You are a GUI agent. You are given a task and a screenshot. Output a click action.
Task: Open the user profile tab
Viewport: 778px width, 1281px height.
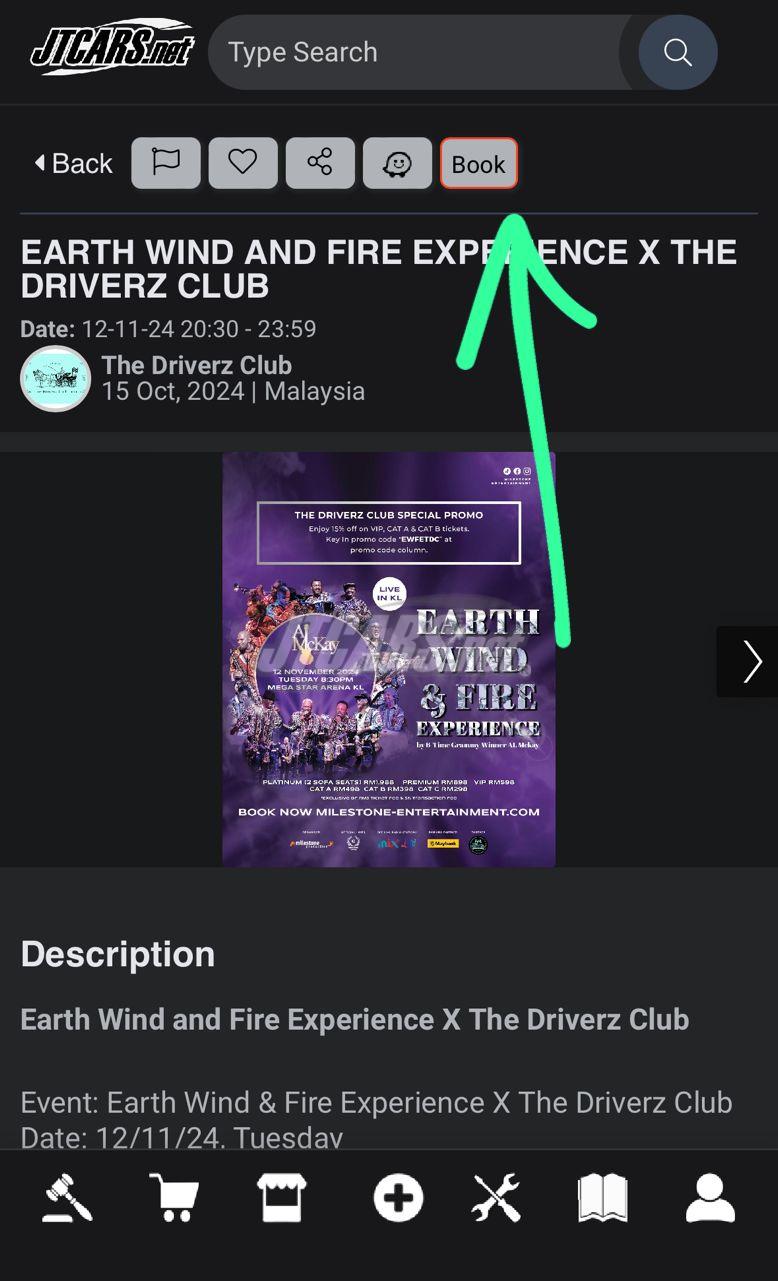point(710,1197)
